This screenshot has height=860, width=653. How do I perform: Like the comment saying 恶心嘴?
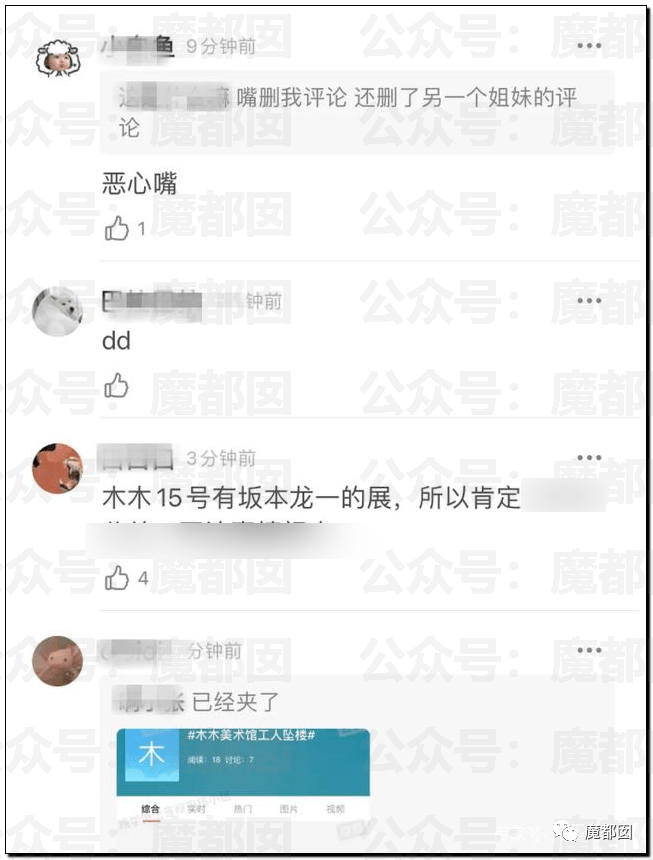(x=117, y=229)
